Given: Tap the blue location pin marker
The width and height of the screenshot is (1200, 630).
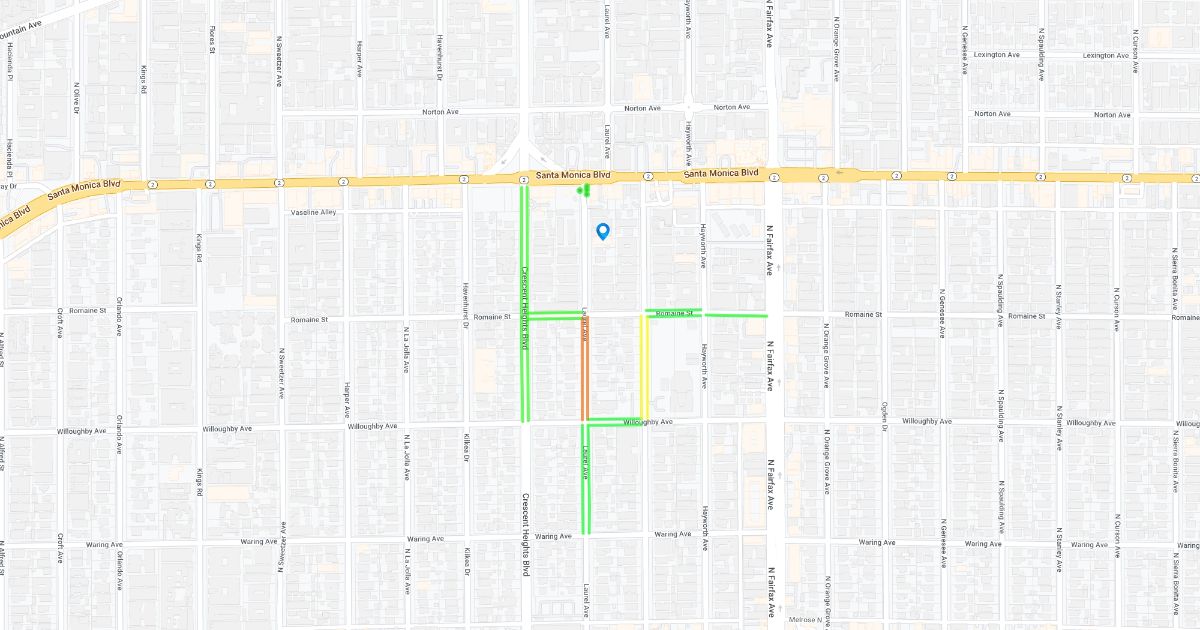Looking at the screenshot, I should (603, 232).
